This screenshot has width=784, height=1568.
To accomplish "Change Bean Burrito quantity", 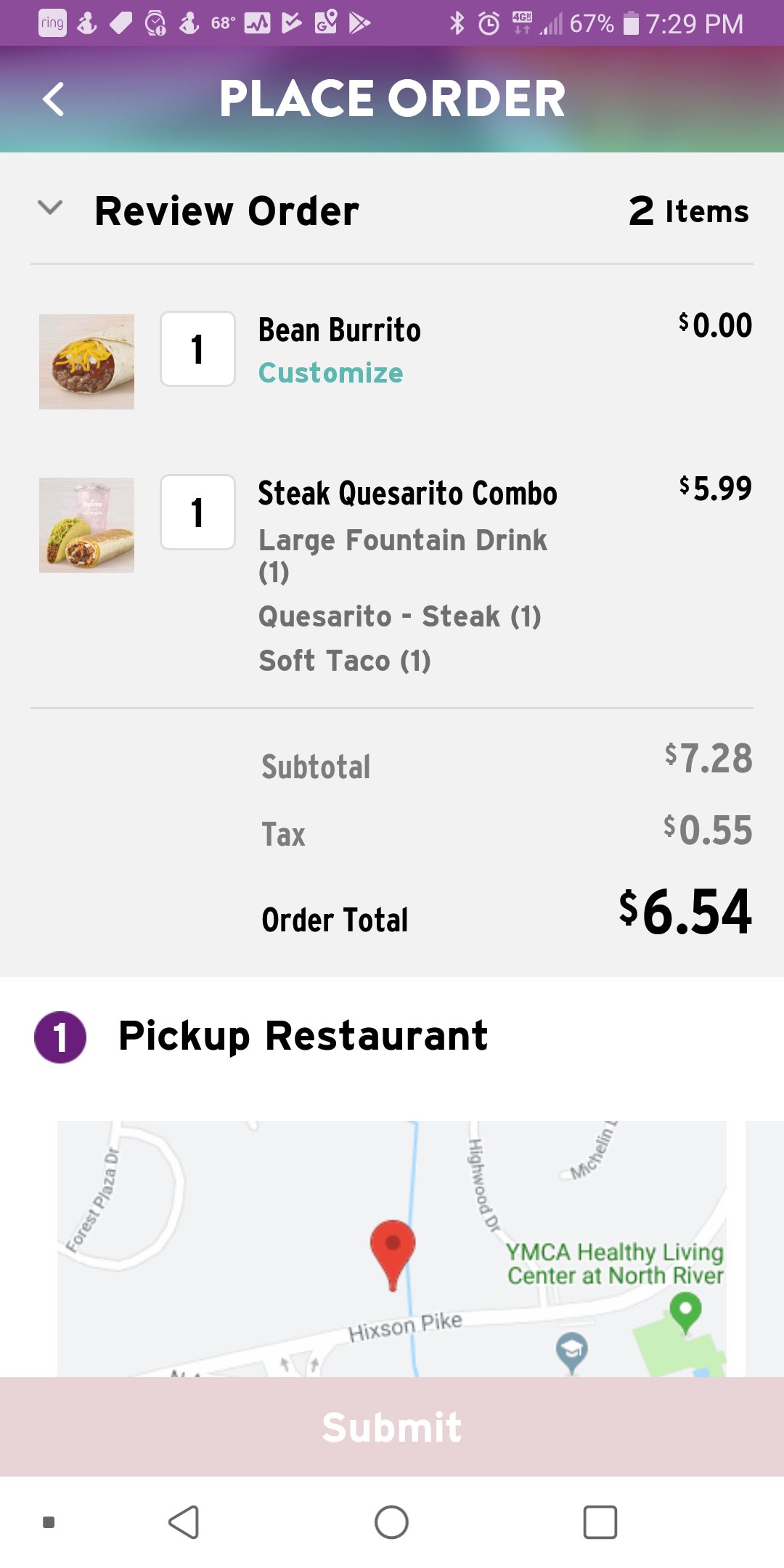I will click(x=197, y=349).
